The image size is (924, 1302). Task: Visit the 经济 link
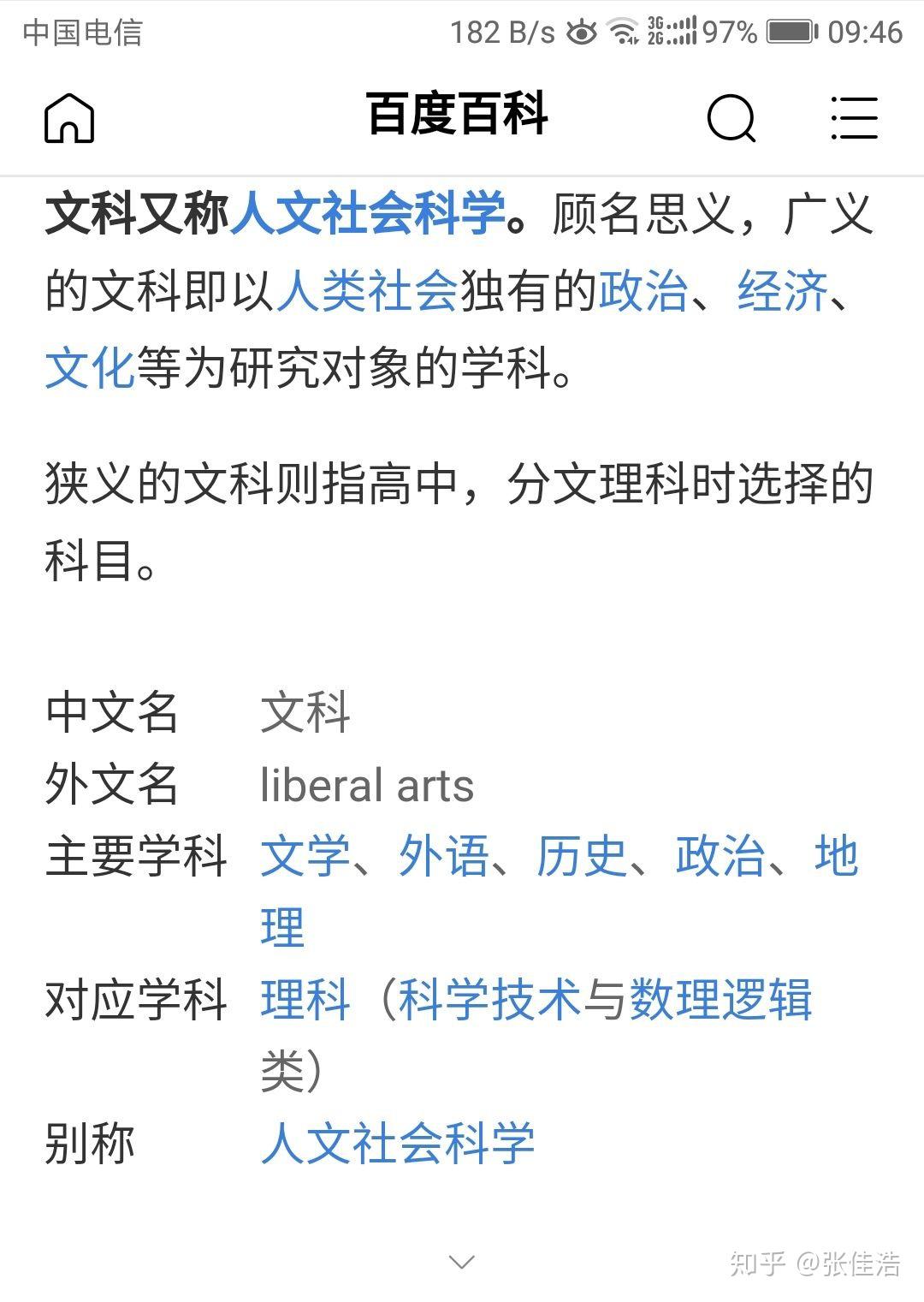pyautogui.click(x=782, y=290)
